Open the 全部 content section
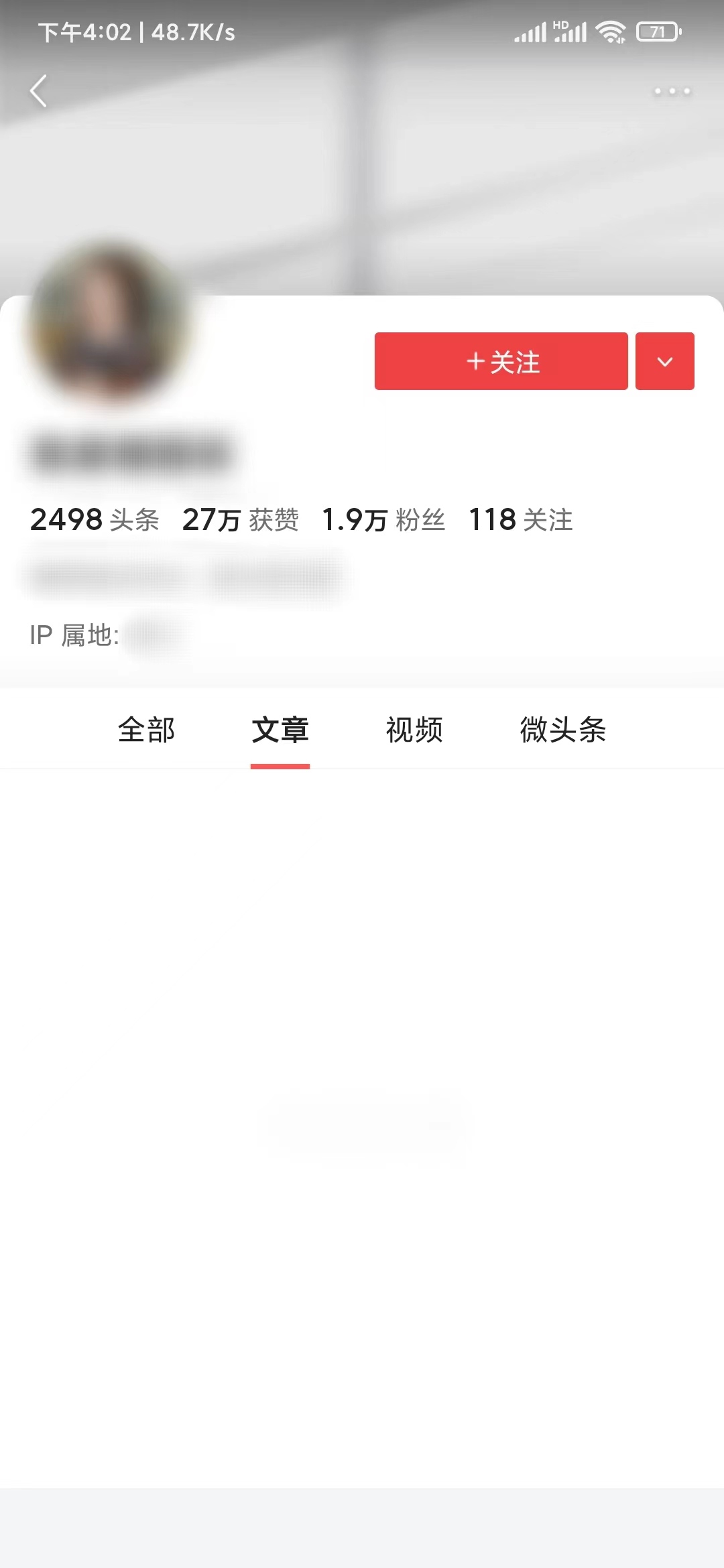The width and height of the screenshot is (724, 1568). (145, 731)
